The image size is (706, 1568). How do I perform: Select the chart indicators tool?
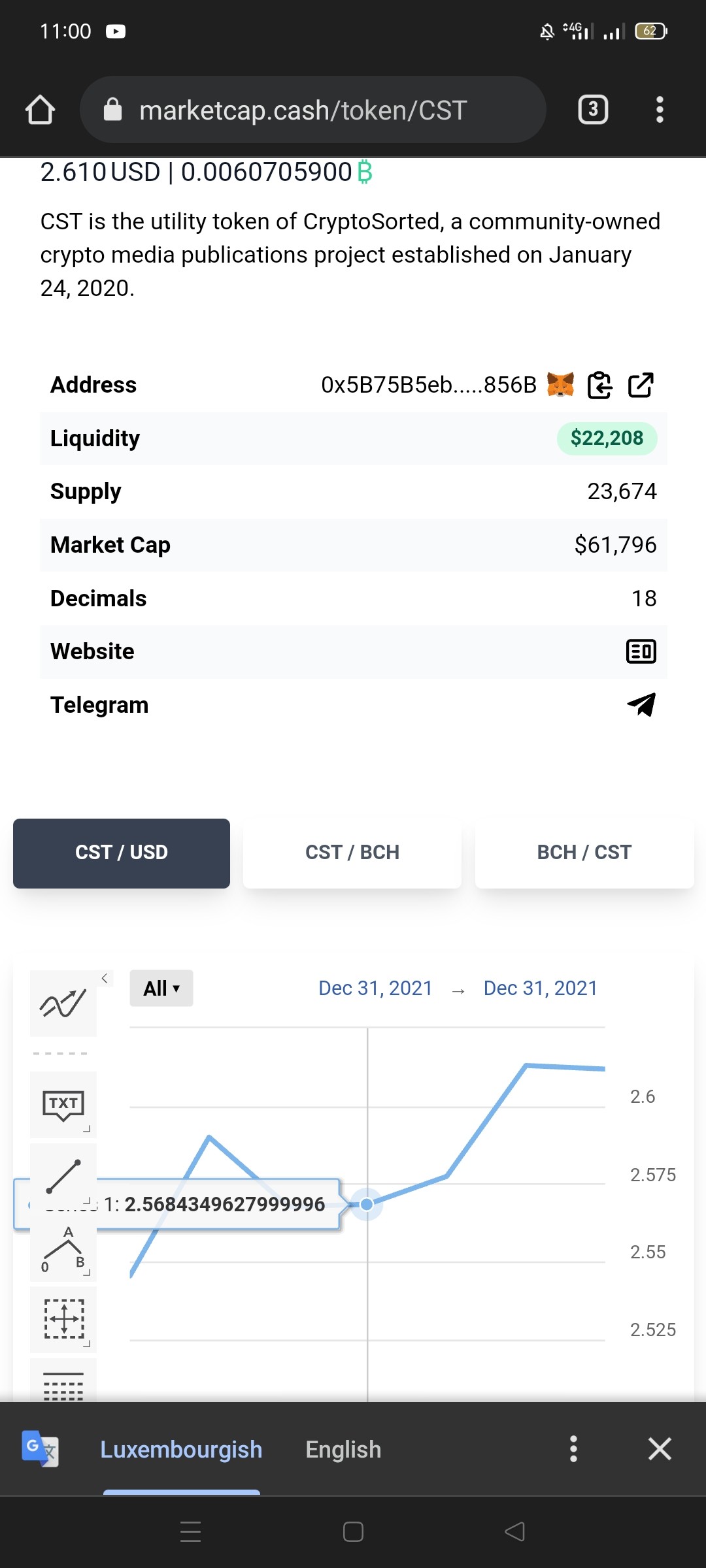[63, 1004]
